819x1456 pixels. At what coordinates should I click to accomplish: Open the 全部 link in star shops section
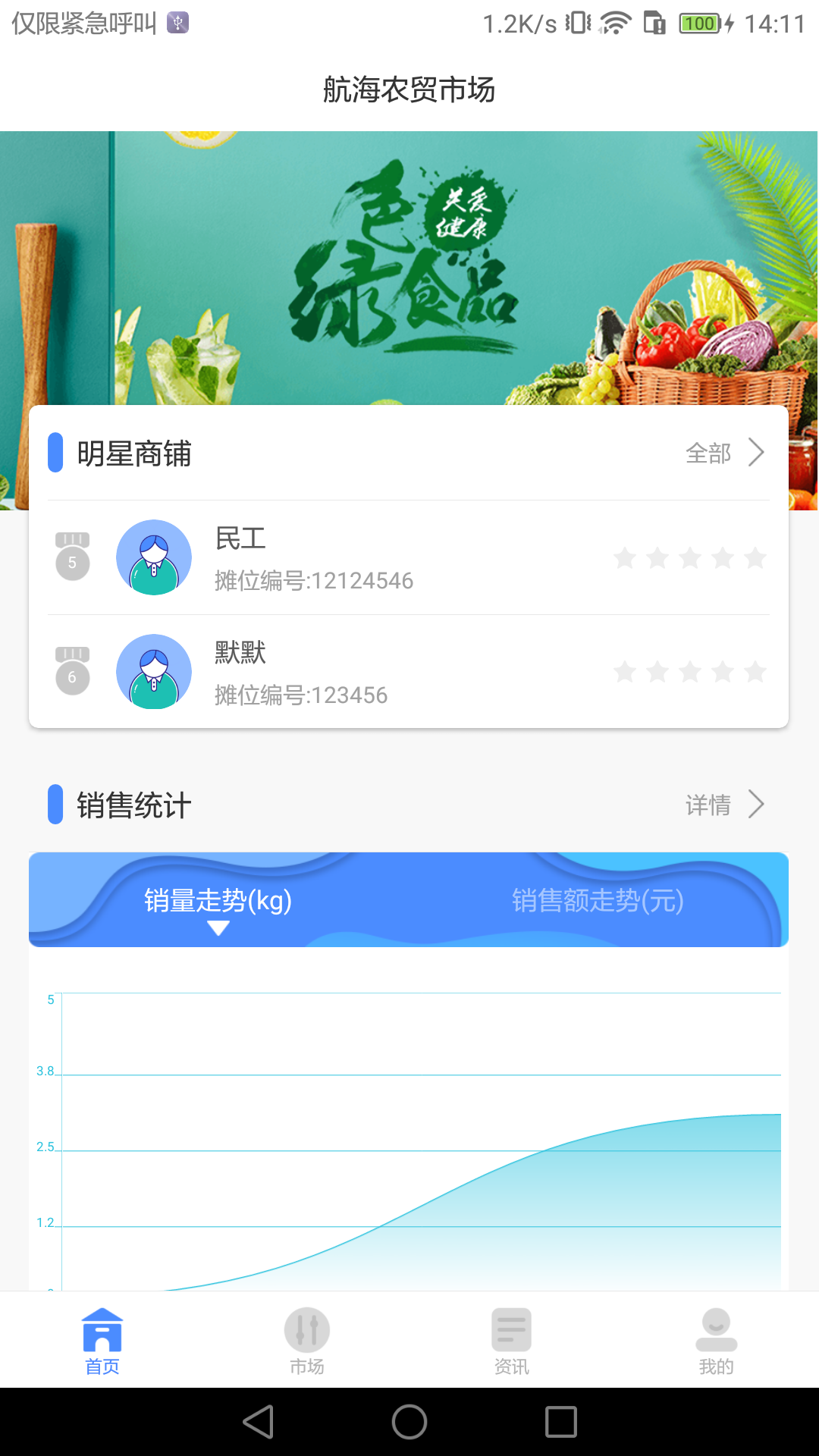708,453
